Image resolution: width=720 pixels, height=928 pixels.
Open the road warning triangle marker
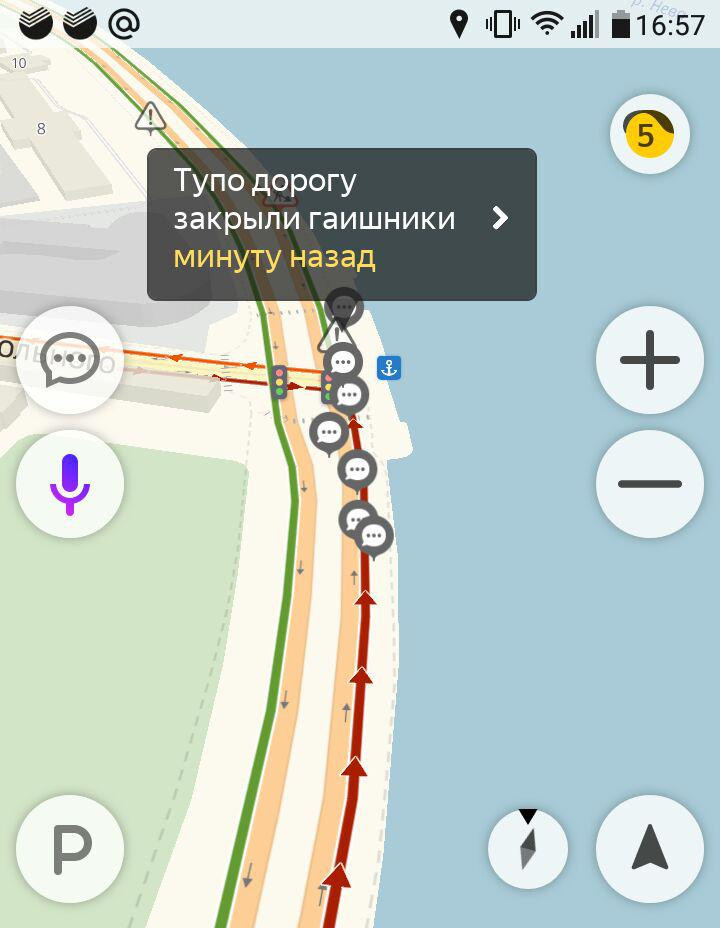pyautogui.click(x=150, y=117)
